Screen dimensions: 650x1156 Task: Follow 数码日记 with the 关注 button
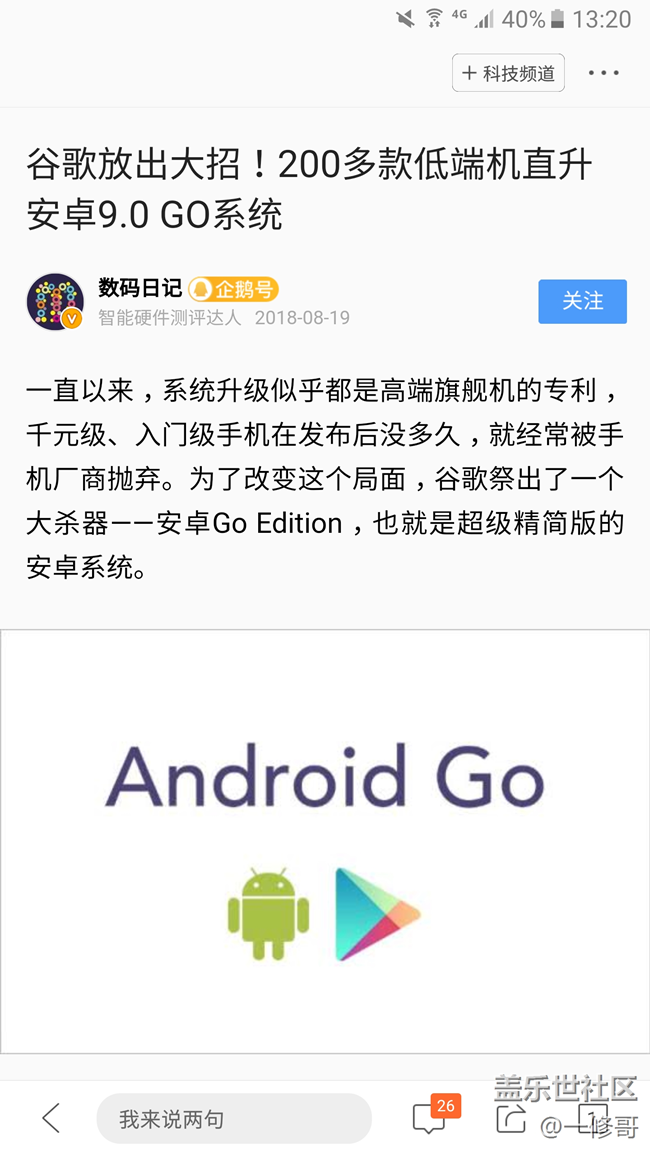coord(582,301)
